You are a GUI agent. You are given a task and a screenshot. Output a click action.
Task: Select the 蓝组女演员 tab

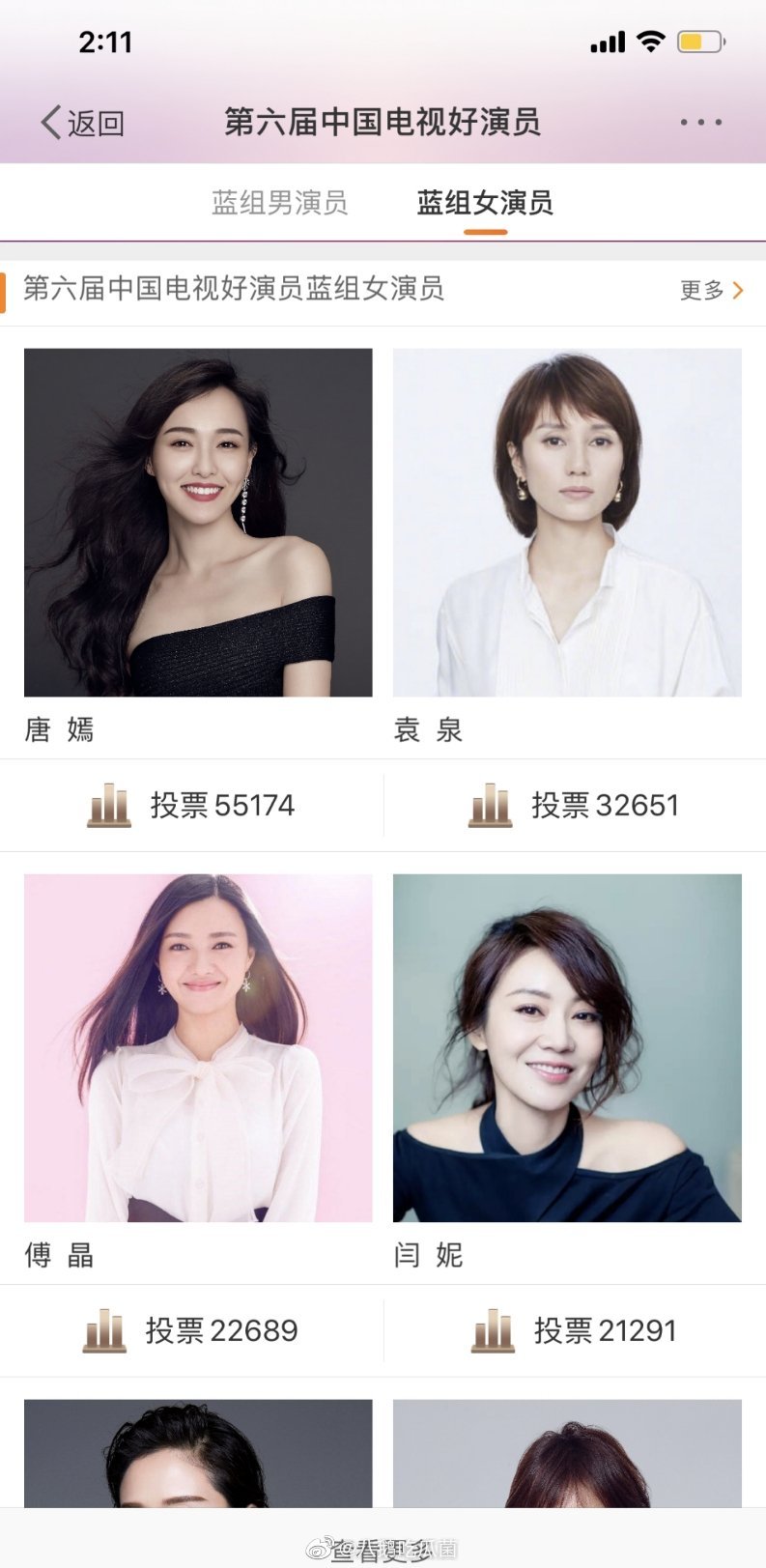(485, 203)
